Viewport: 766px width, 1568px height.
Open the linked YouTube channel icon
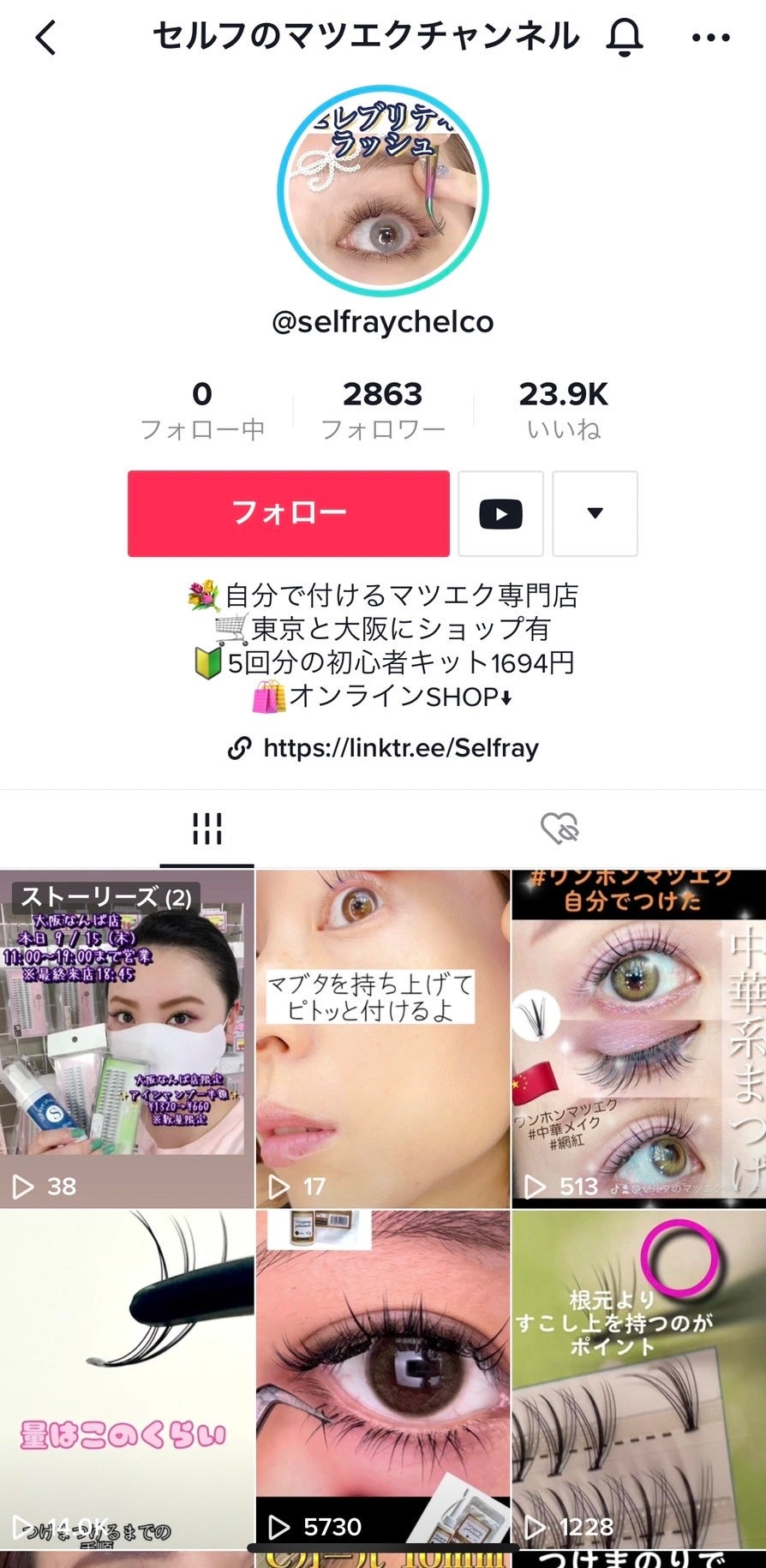click(500, 513)
